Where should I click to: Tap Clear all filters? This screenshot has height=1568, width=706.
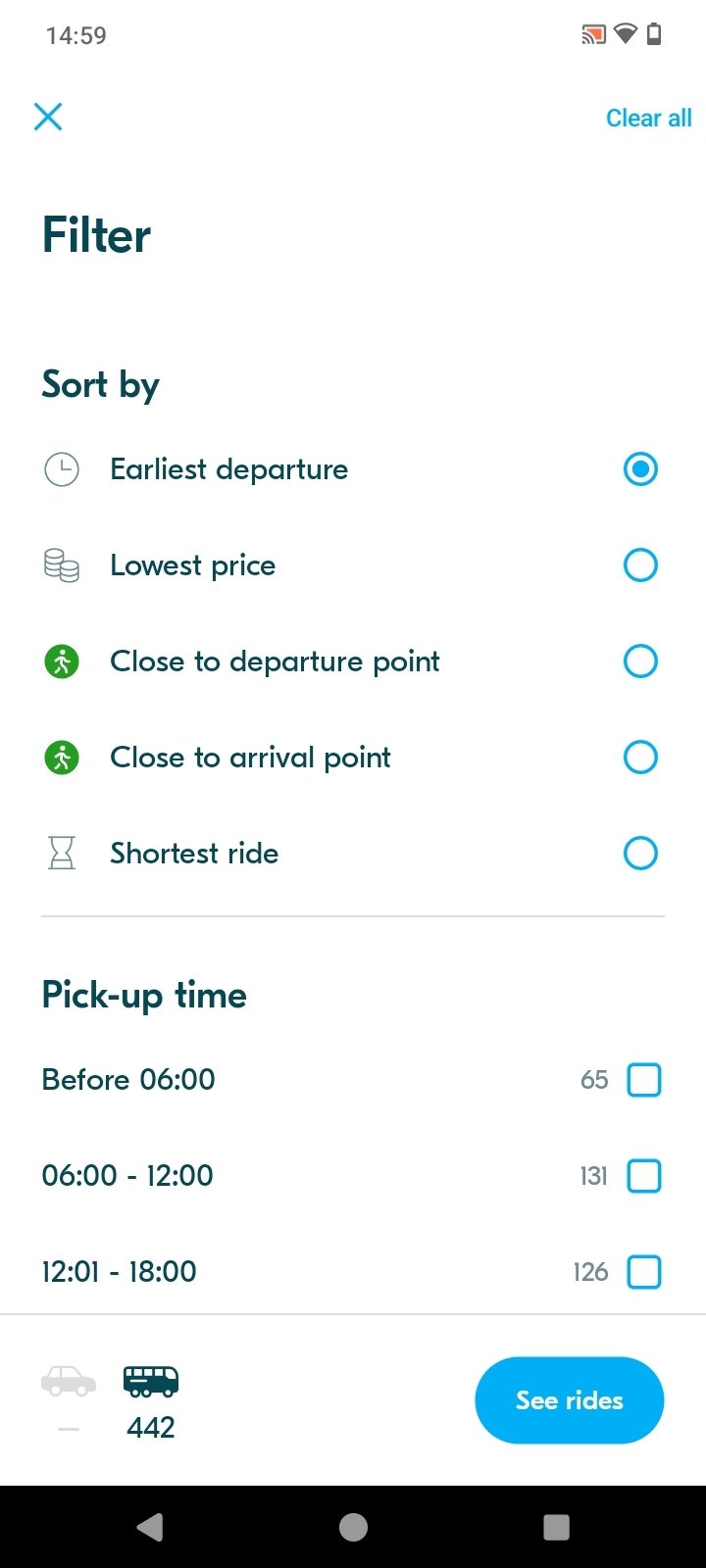tap(648, 118)
